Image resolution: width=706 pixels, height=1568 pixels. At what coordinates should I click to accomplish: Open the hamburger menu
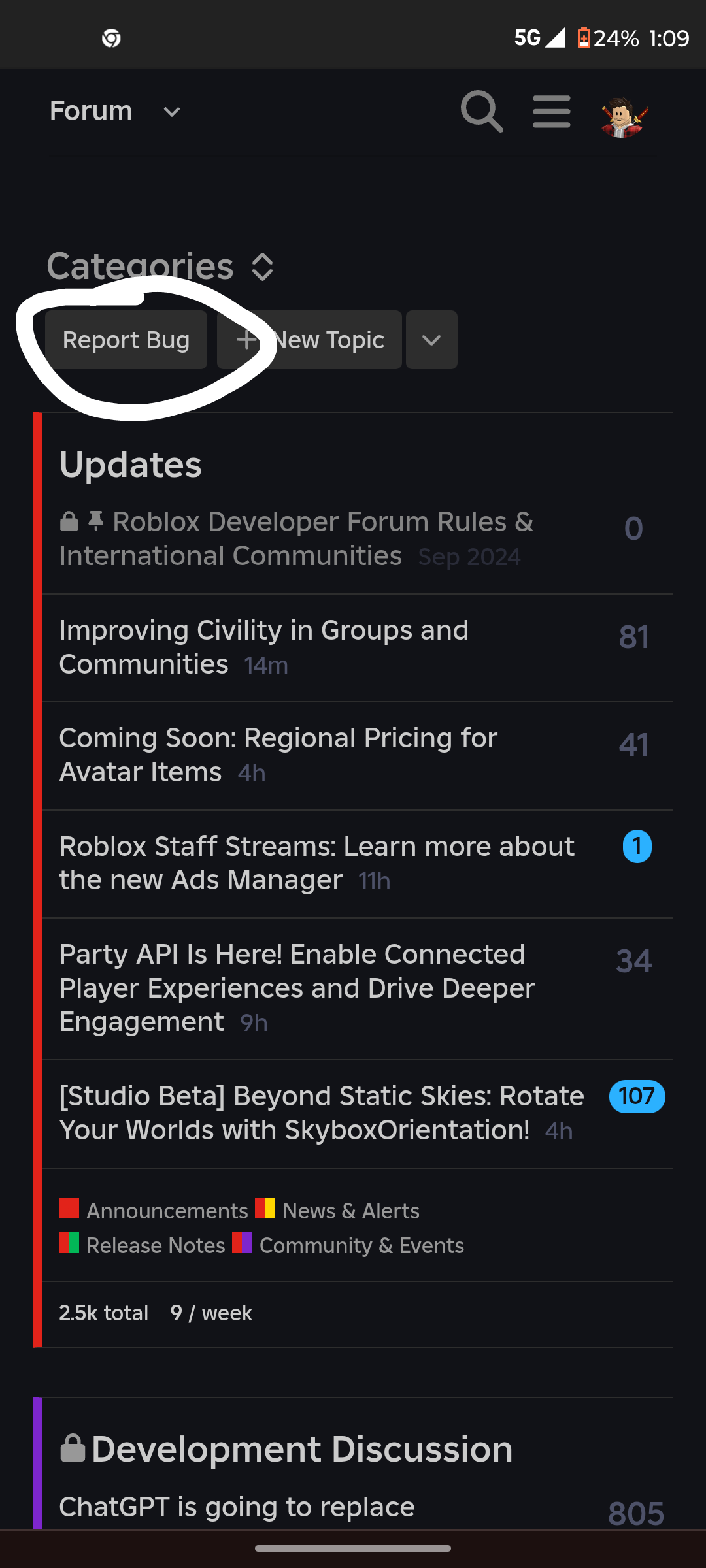click(x=551, y=112)
